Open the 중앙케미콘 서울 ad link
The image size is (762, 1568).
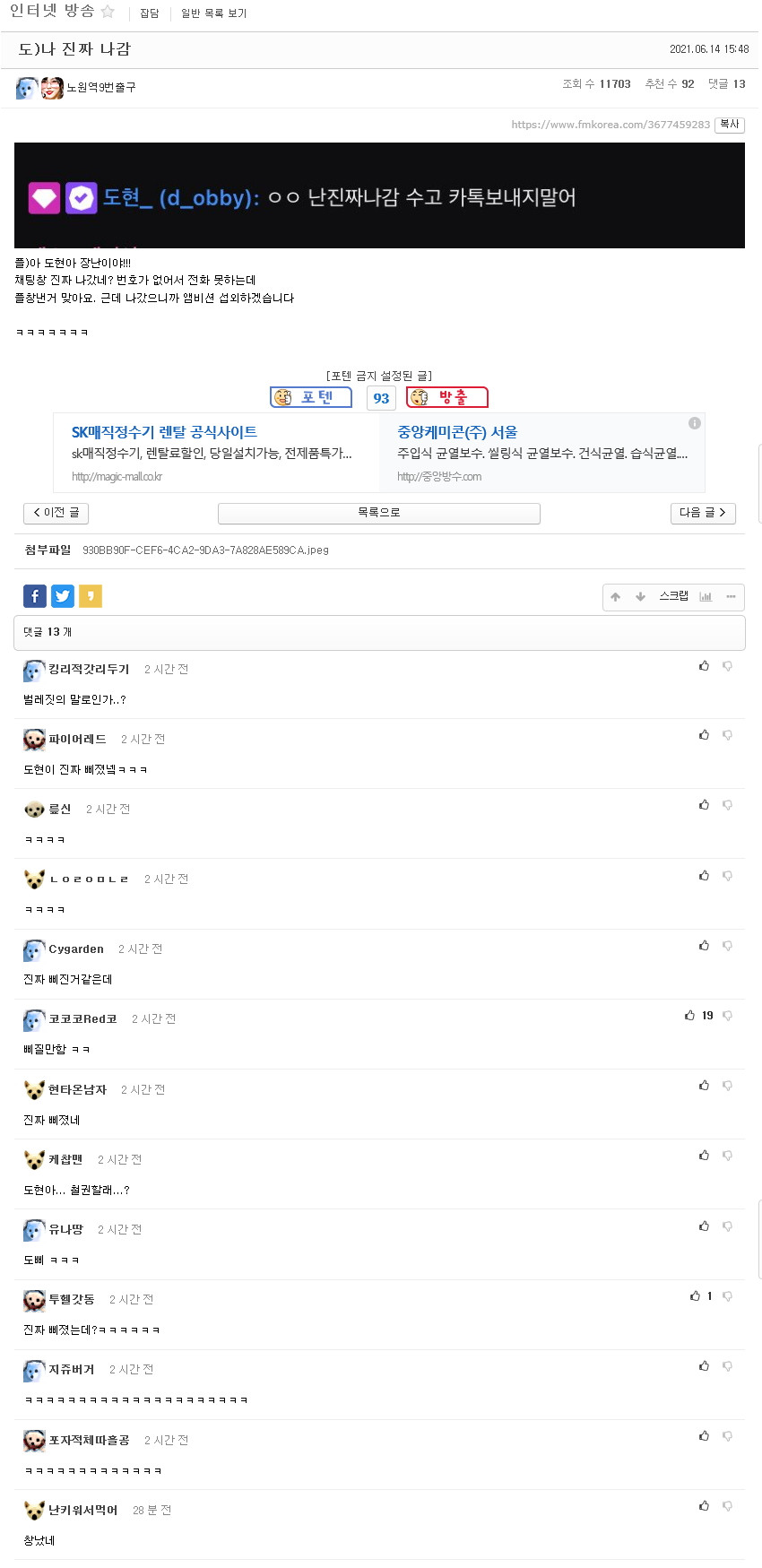click(457, 432)
